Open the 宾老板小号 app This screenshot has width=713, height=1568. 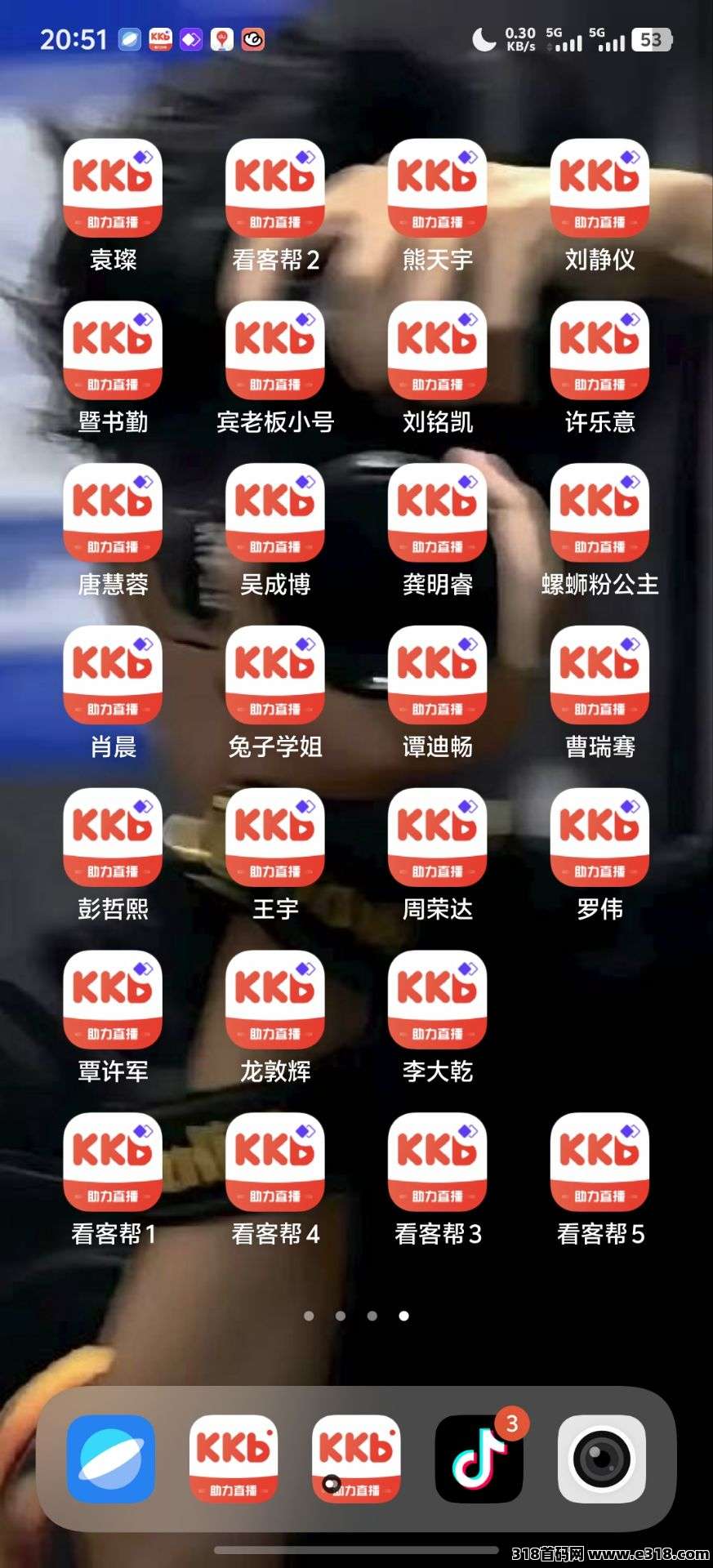[x=275, y=351]
